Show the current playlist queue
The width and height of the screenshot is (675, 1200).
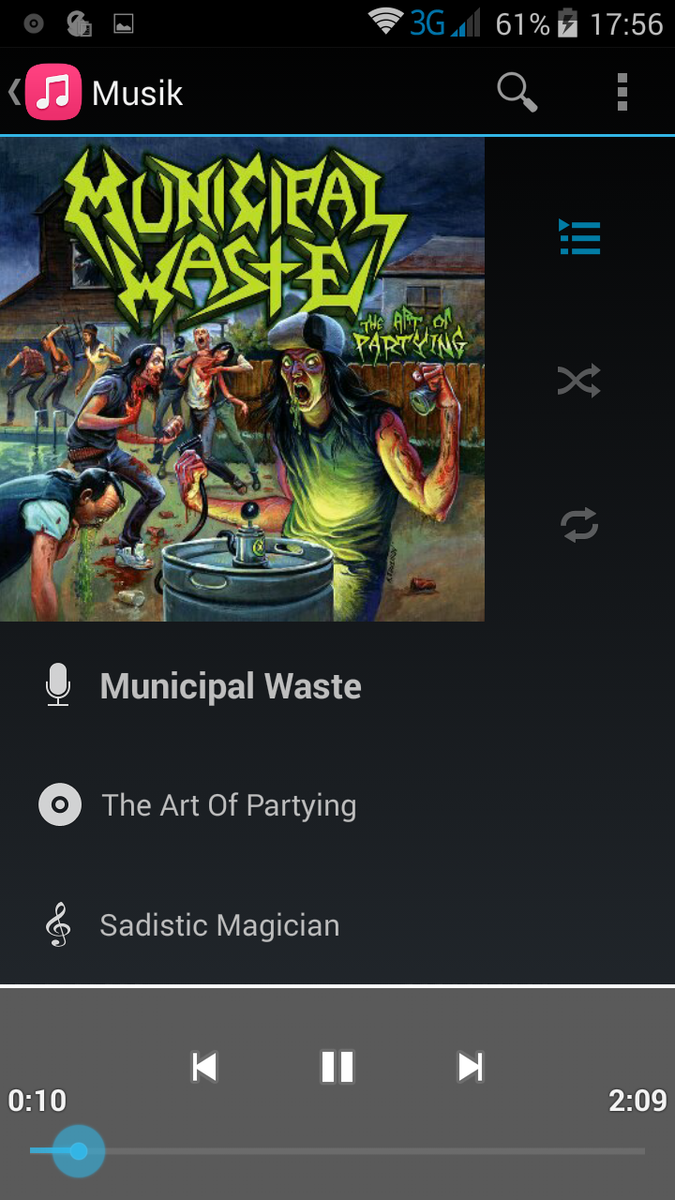pos(579,238)
